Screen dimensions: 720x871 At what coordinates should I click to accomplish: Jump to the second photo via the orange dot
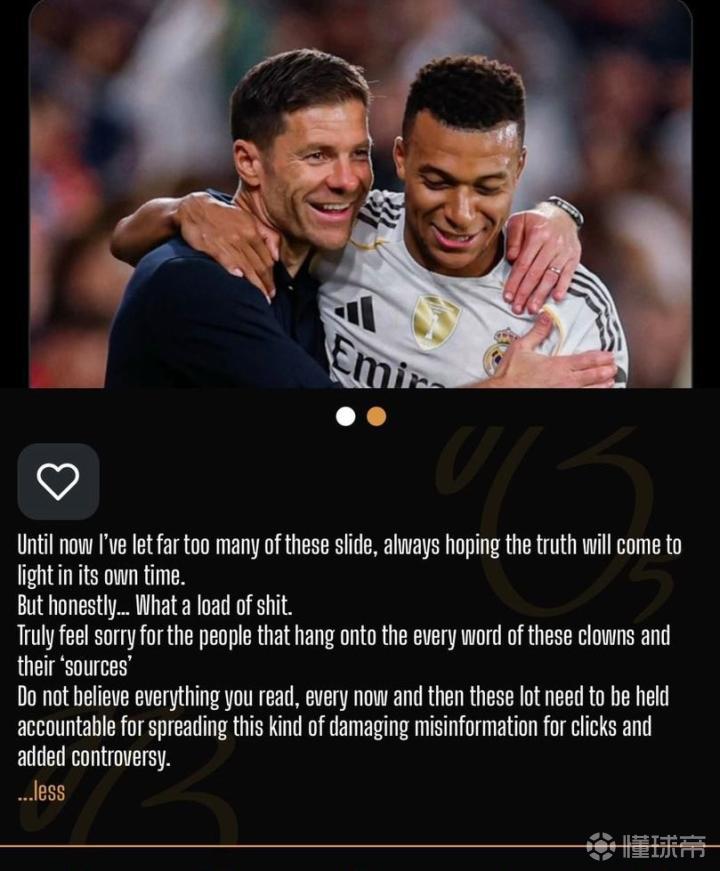(376, 416)
